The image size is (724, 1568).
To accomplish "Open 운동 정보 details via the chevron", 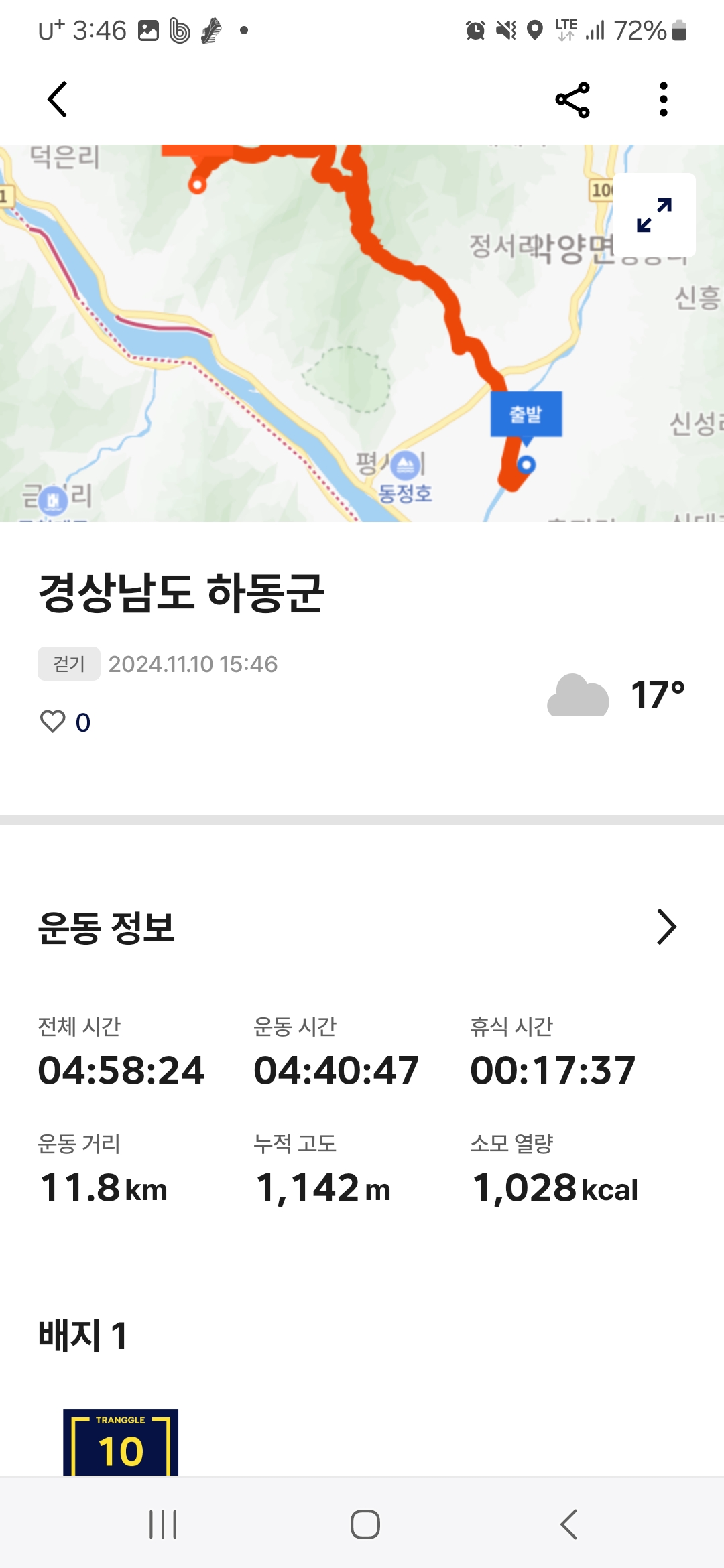I will tap(666, 927).
